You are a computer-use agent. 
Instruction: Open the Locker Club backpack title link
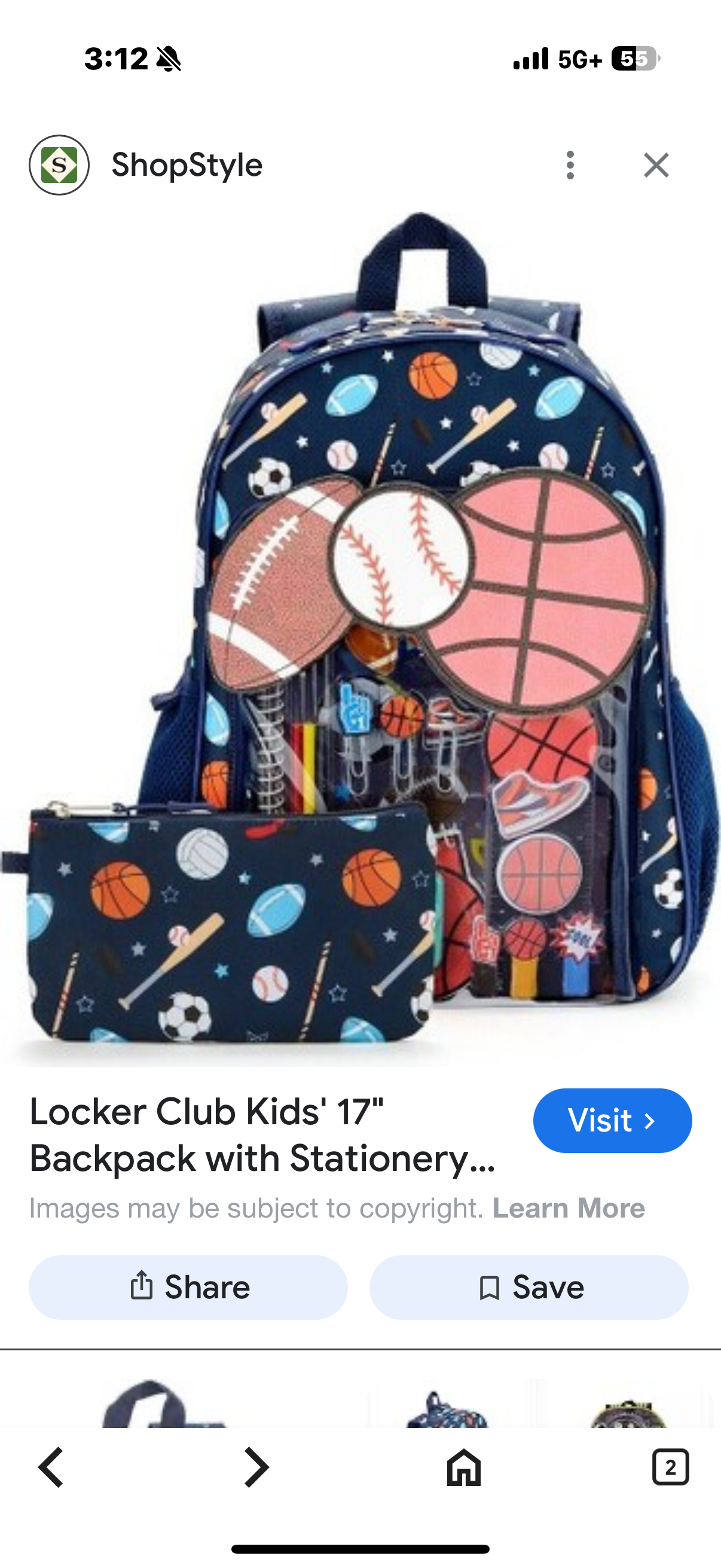(262, 1134)
